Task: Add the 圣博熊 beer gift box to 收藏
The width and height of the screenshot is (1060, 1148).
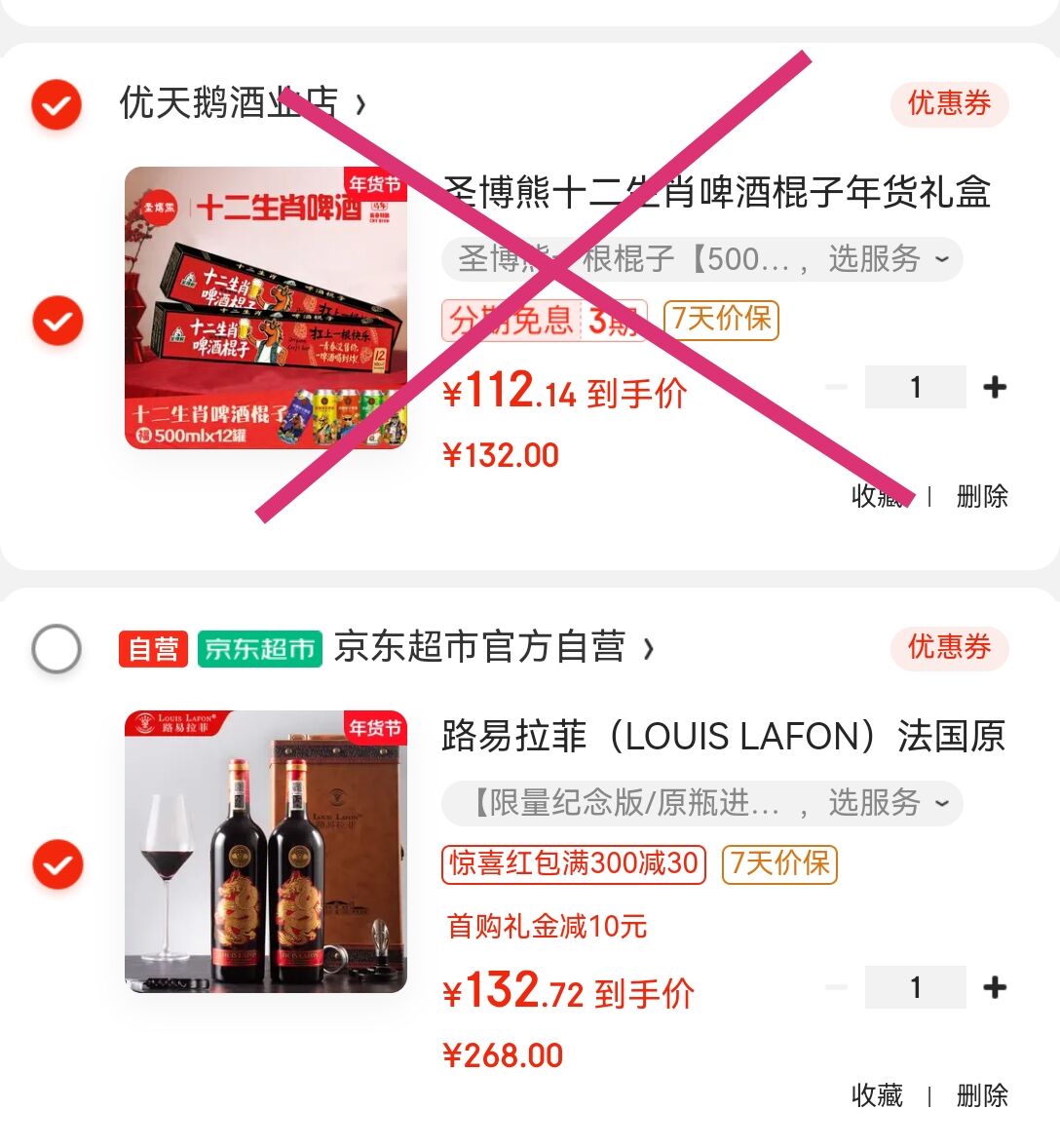Action: 877,496
